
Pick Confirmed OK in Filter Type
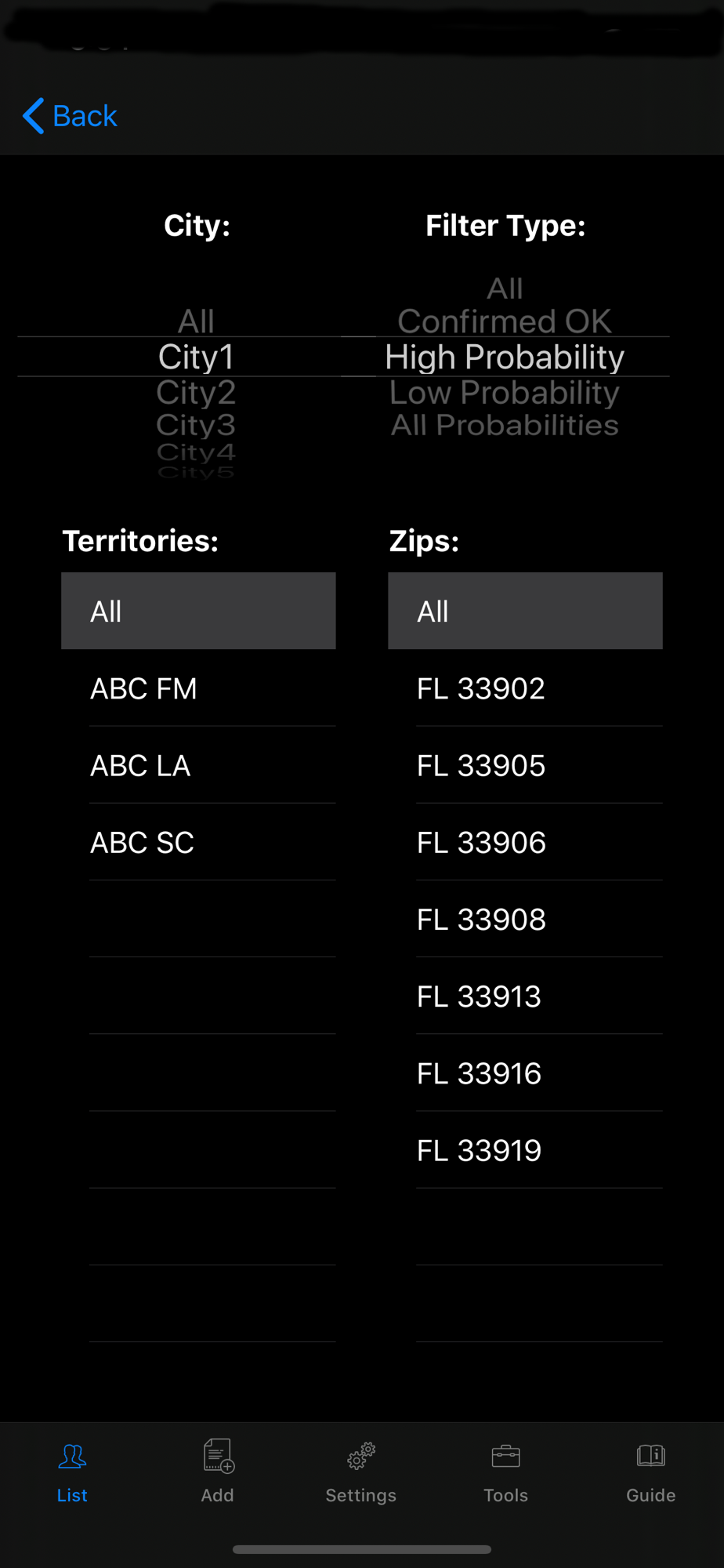tap(505, 321)
